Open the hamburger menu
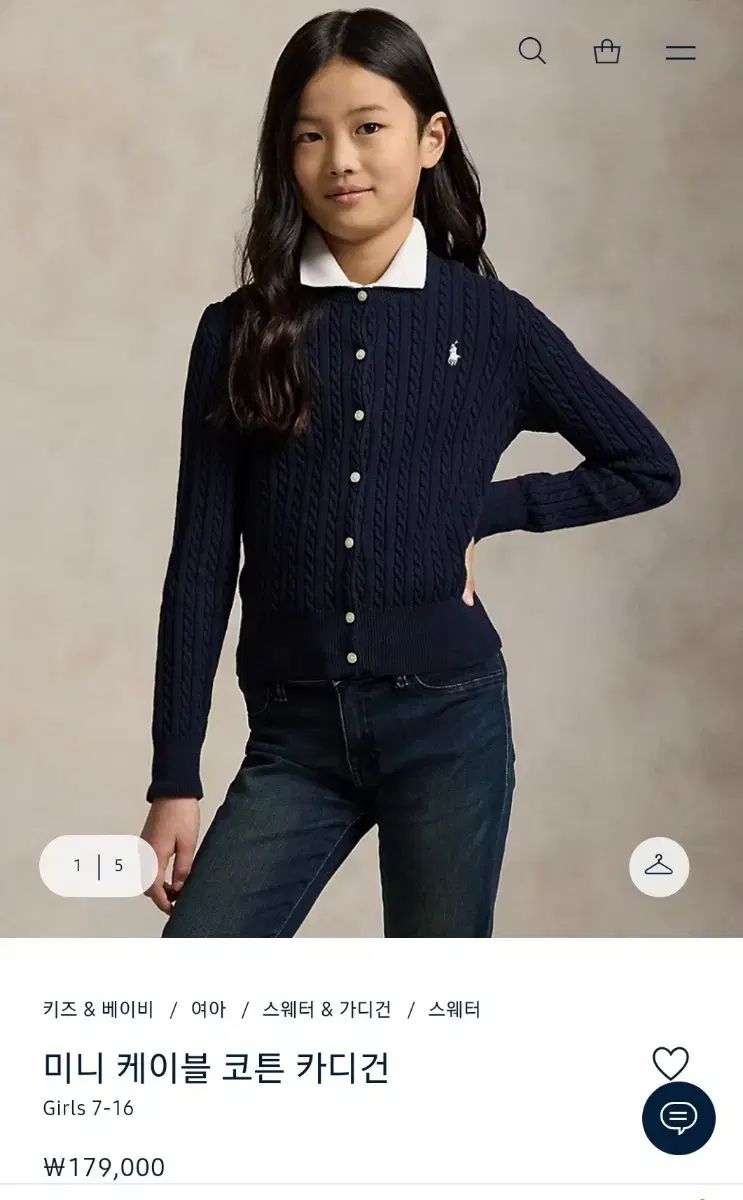This screenshot has height=1200, width=743. click(x=680, y=52)
